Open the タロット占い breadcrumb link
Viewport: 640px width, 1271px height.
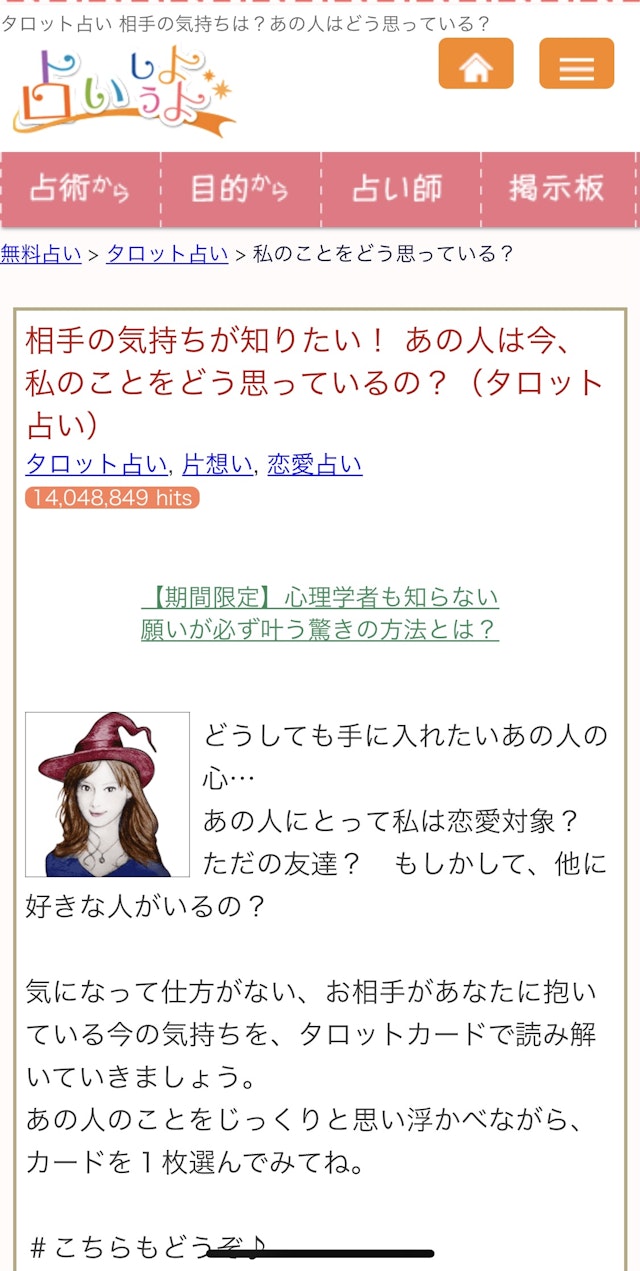[167, 254]
